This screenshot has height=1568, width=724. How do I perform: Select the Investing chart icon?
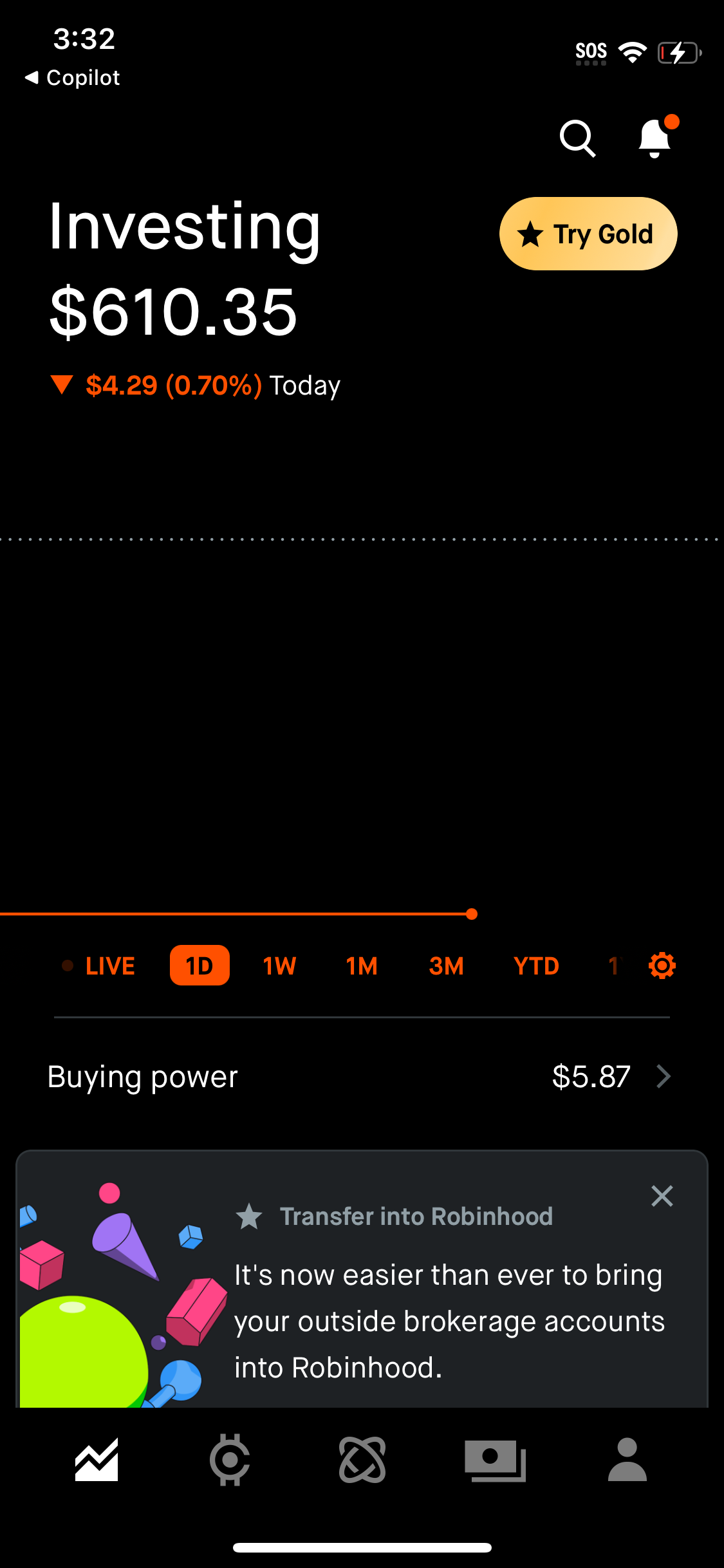[95, 1460]
